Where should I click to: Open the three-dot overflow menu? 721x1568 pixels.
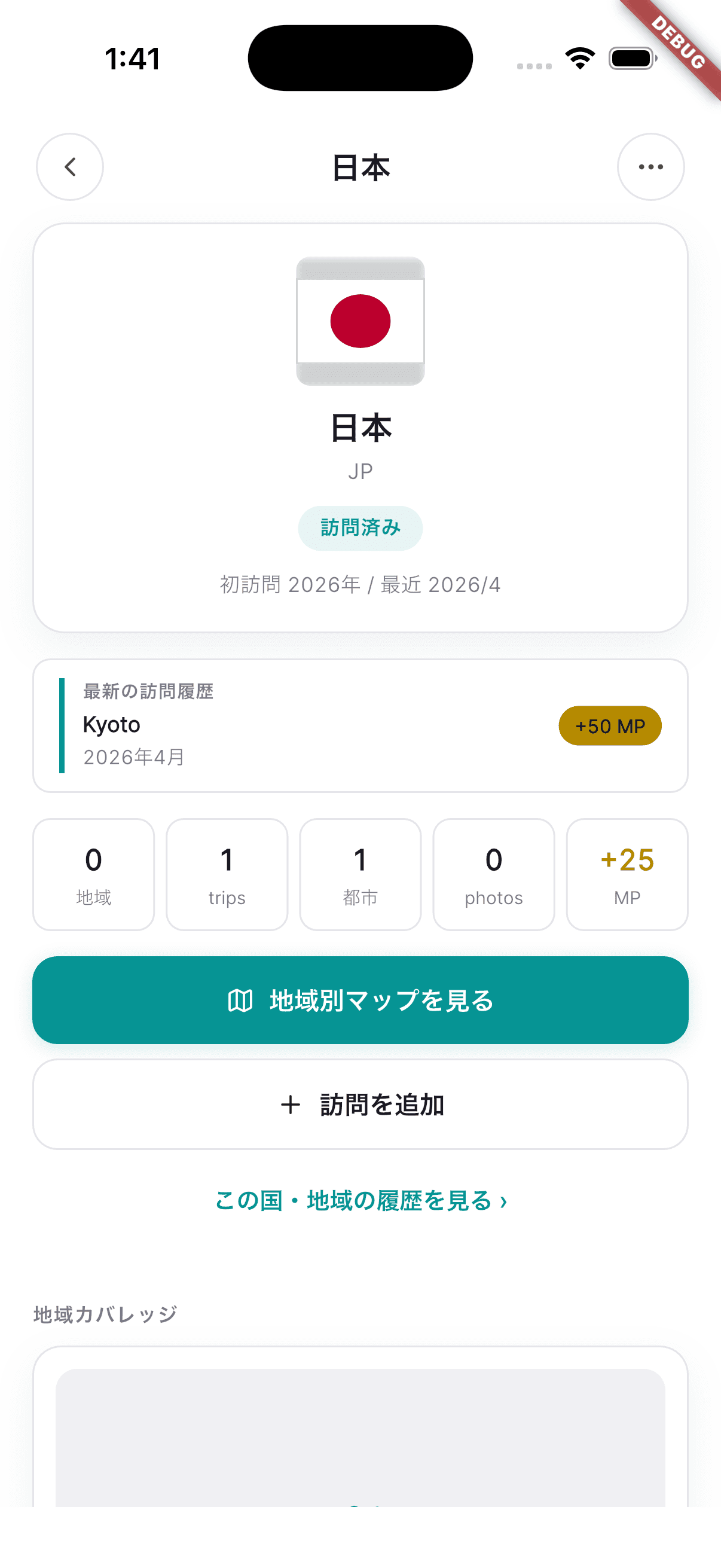650,167
